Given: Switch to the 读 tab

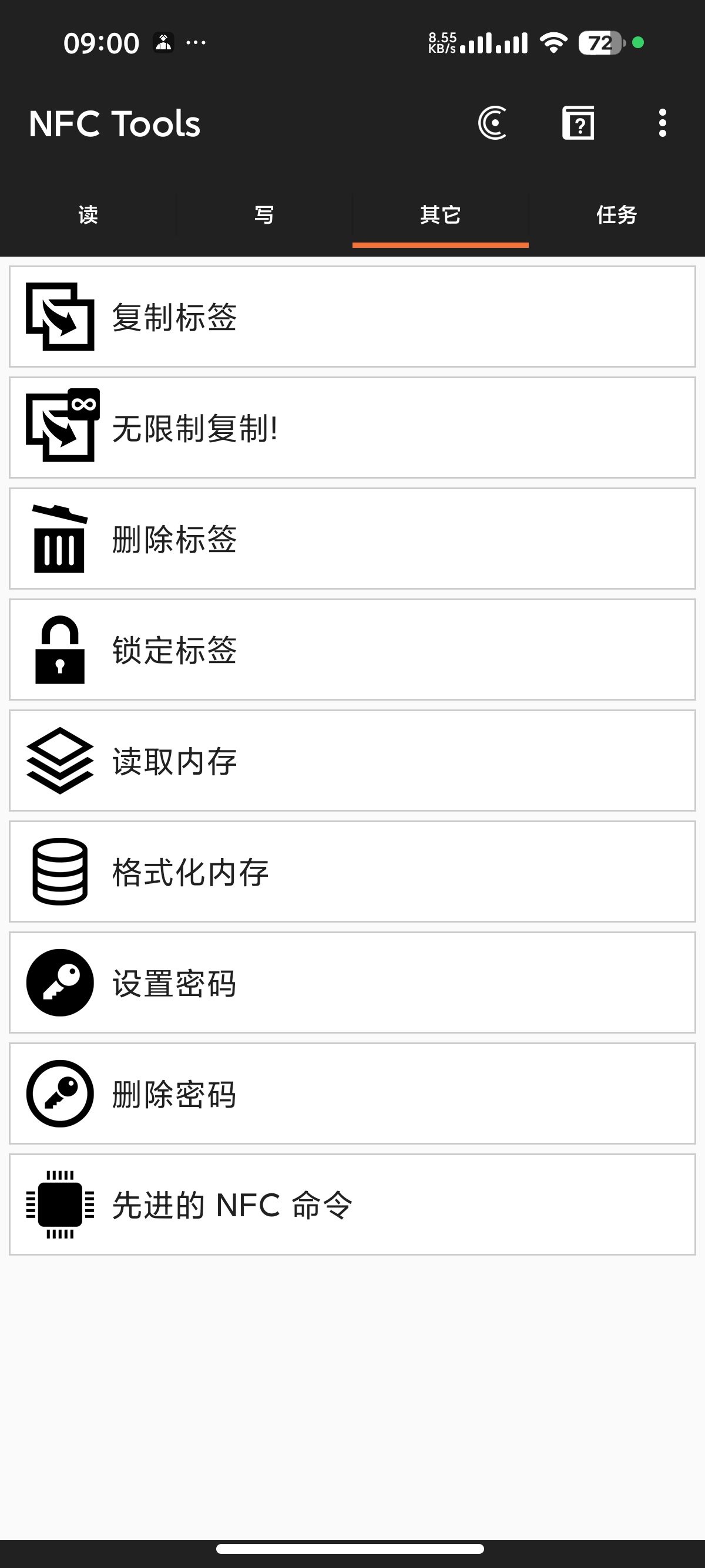Looking at the screenshot, I should click(88, 215).
